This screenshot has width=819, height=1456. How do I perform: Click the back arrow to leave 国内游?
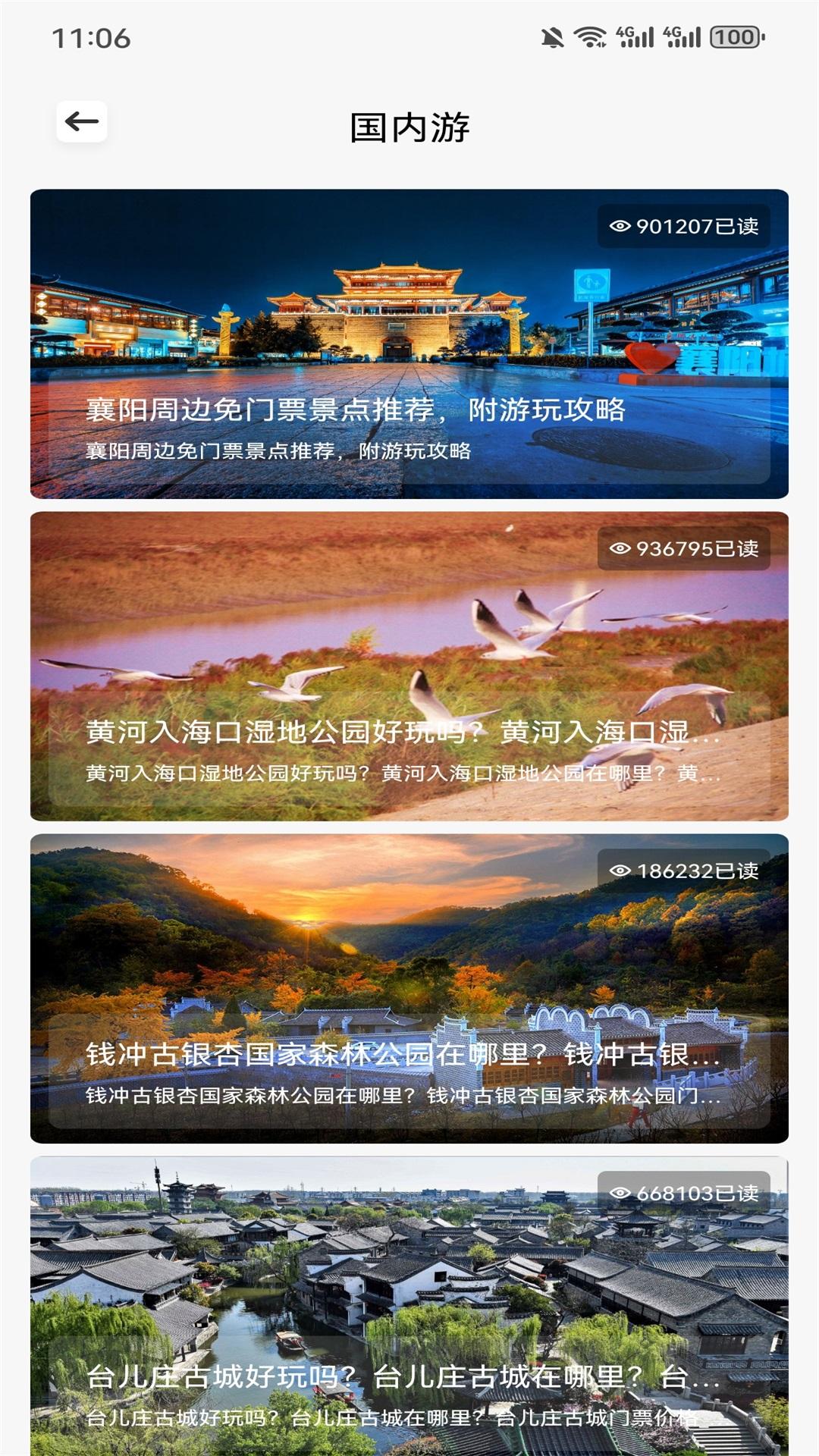click(80, 121)
